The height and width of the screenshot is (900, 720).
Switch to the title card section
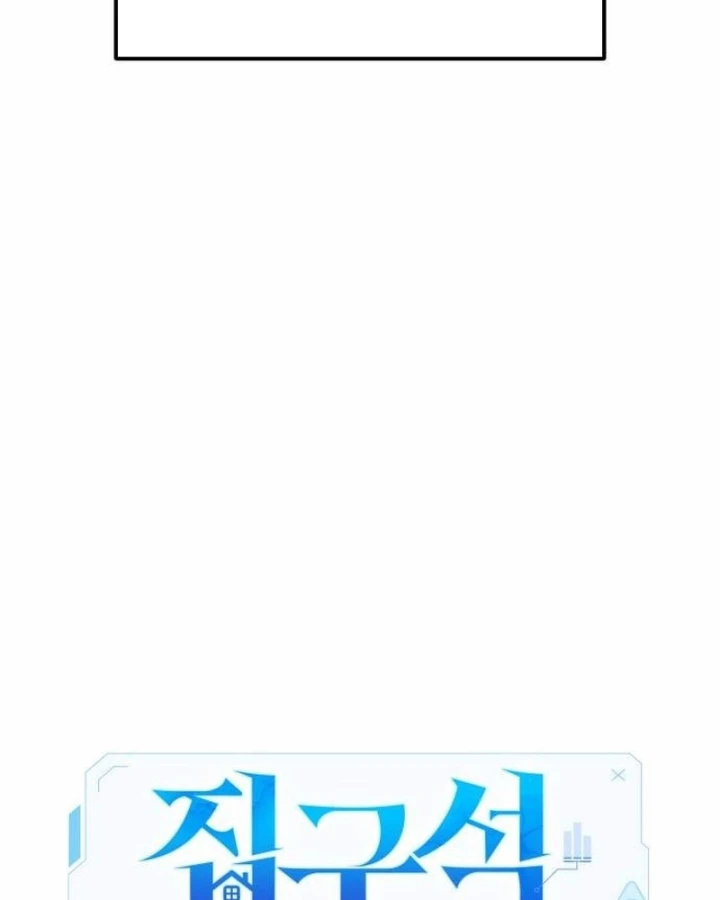(360, 830)
